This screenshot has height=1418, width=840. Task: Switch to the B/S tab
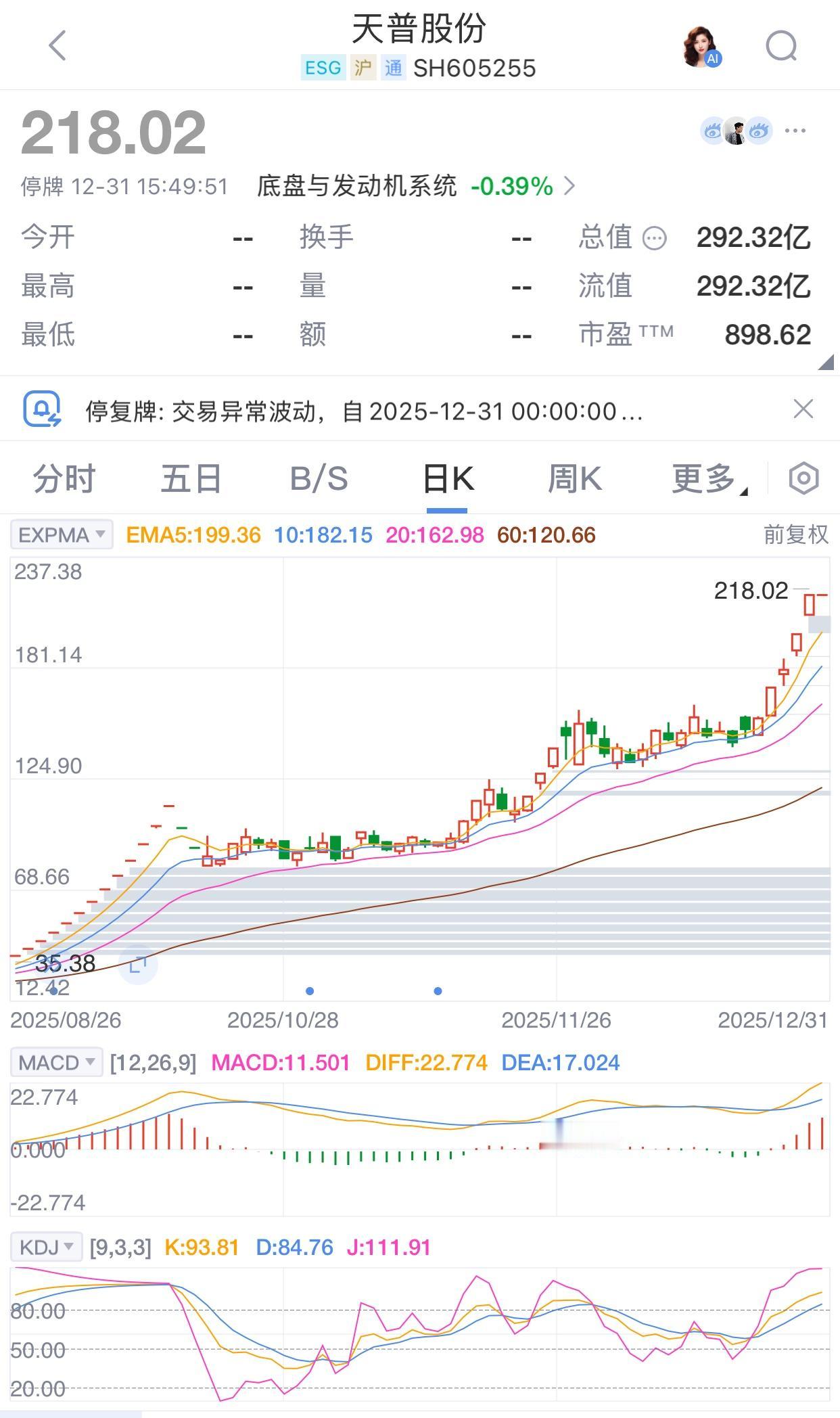click(319, 478)
